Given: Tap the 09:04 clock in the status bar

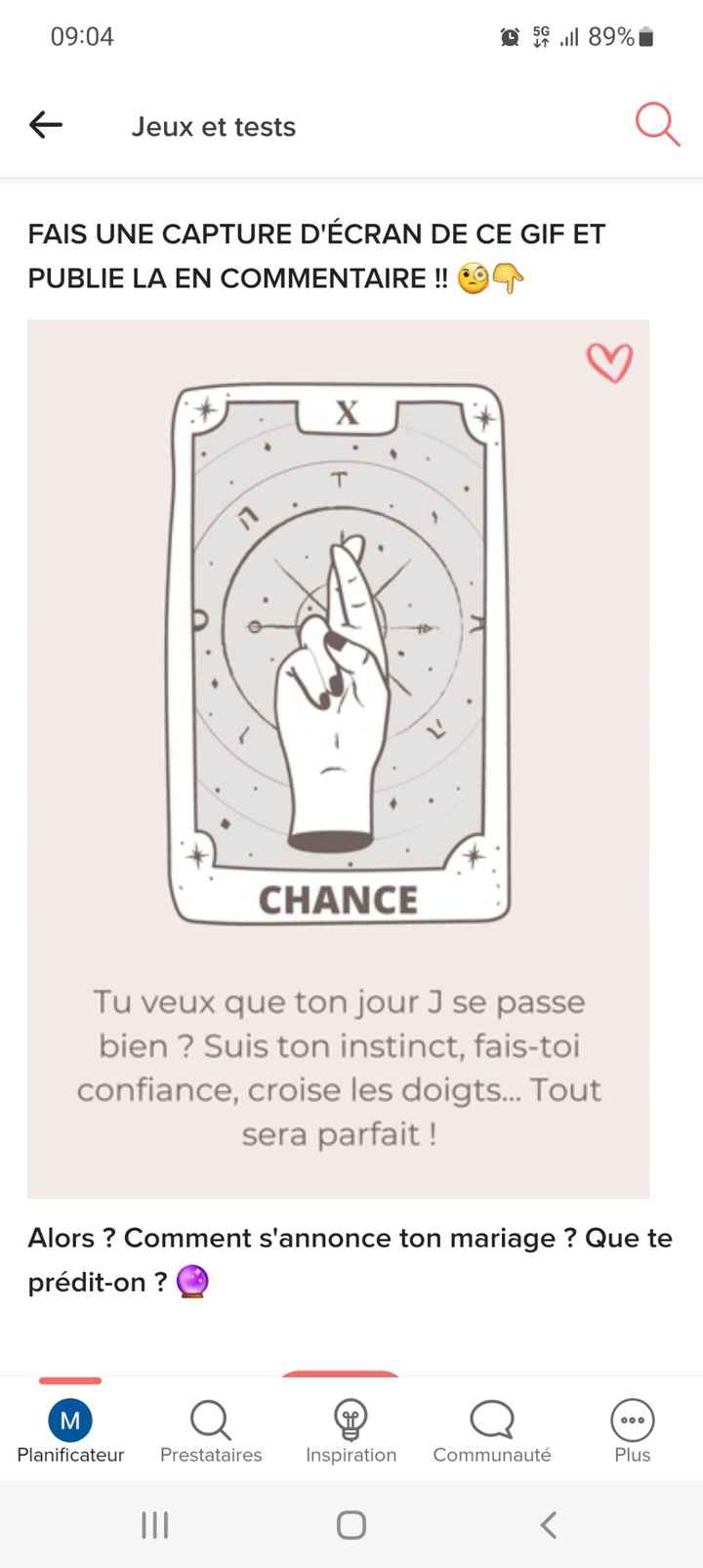Looking at the screenshot, I should coord(83,37).
